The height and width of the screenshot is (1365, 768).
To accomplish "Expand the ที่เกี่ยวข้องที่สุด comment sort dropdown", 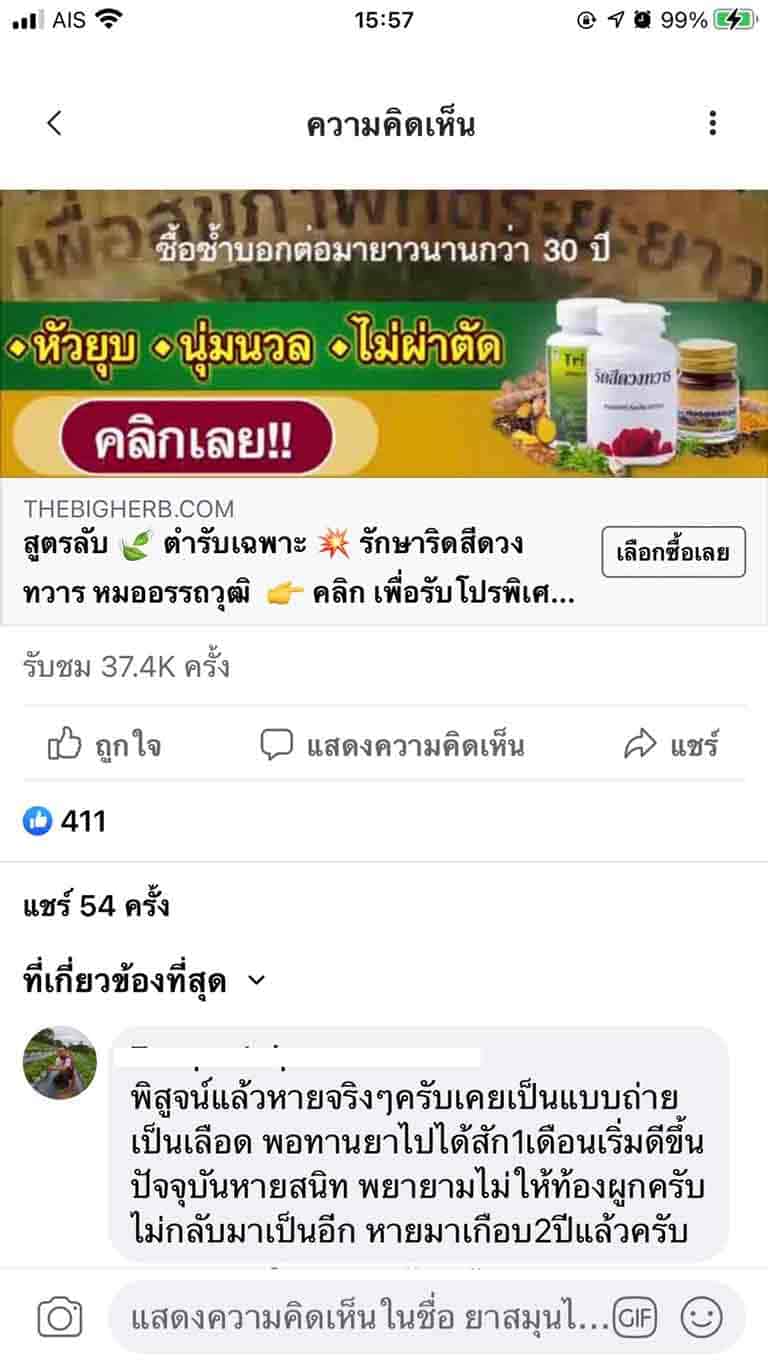I will click(144, 981).
